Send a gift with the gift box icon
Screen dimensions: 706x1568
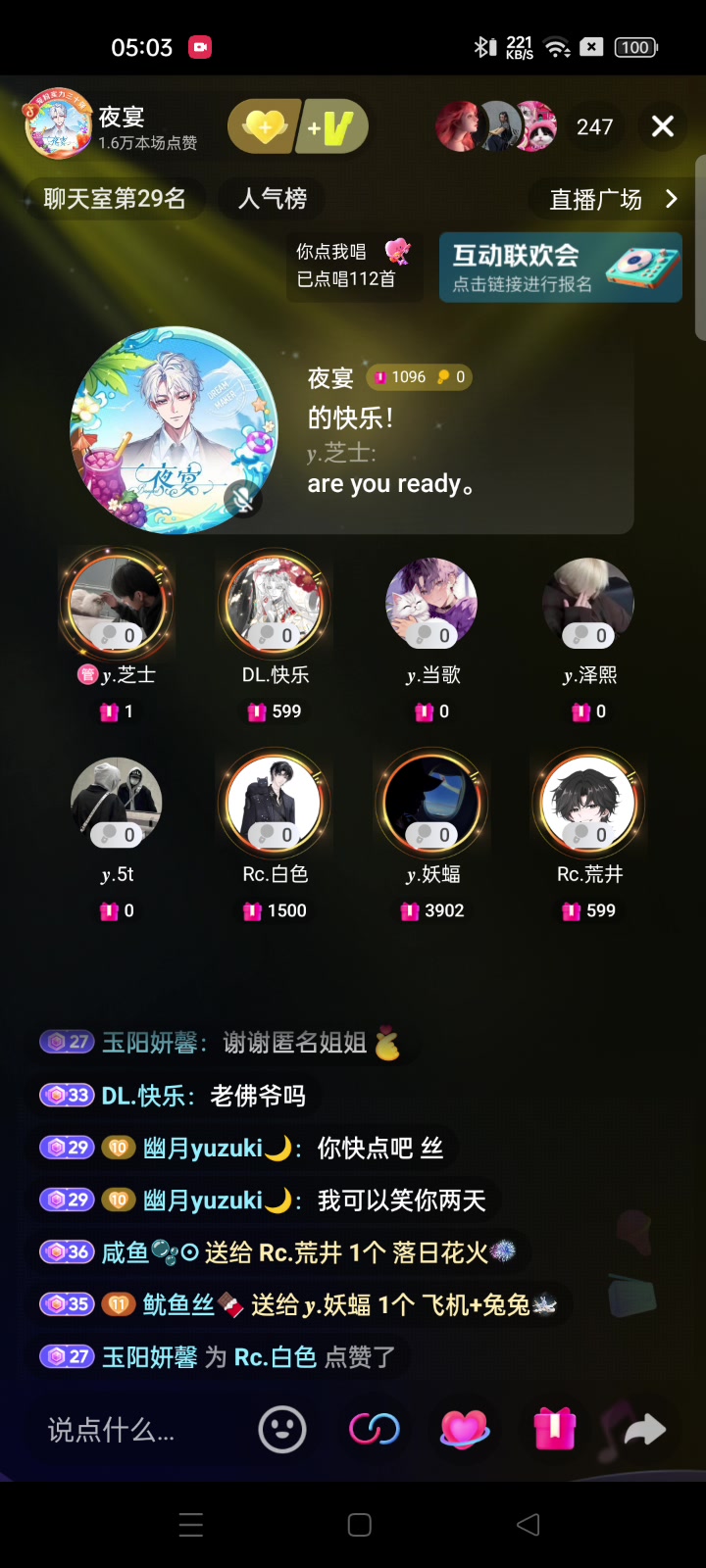click(x=554, y=1430)
